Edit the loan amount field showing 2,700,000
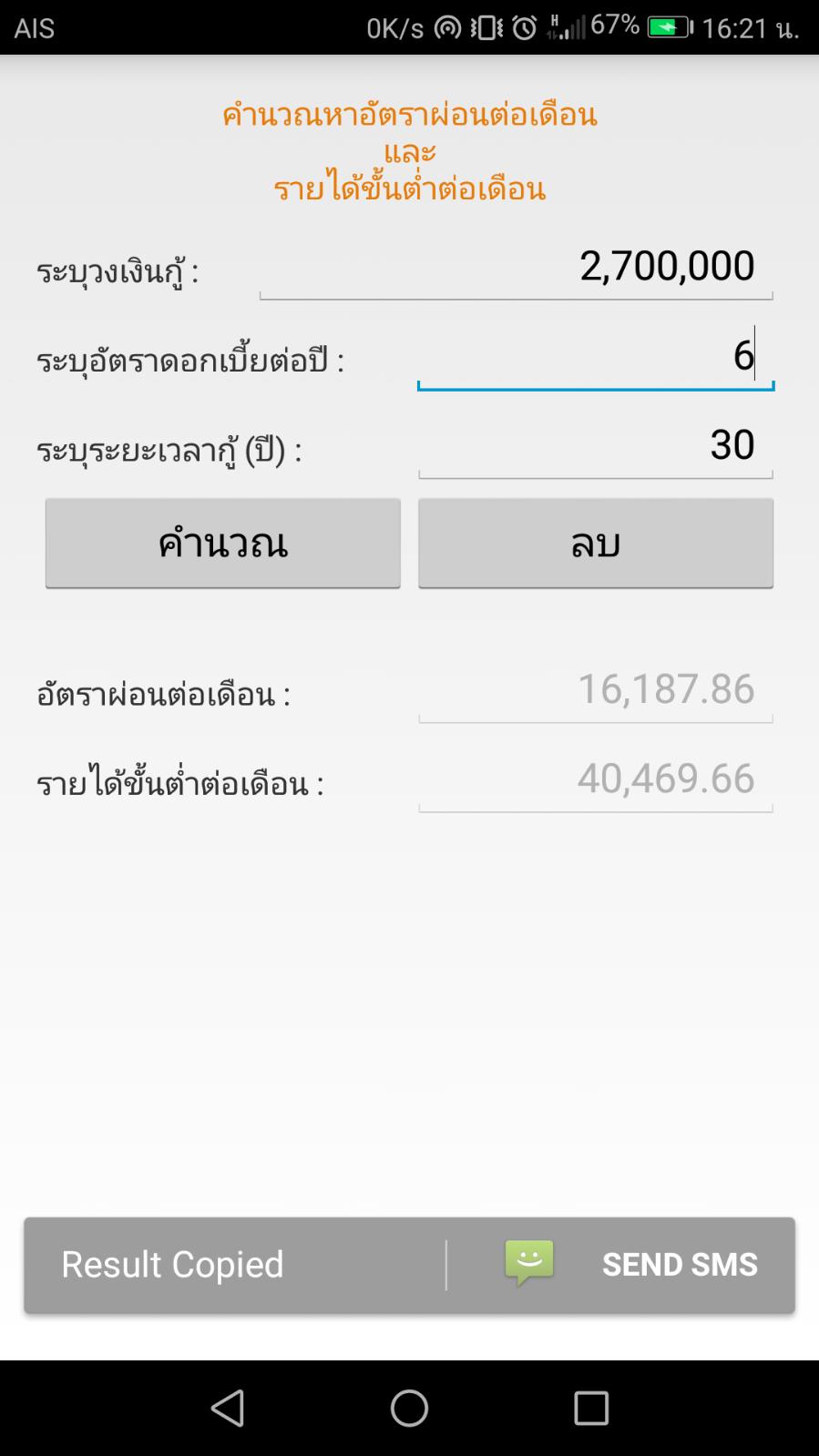This screenshot has width=819, height=1456. tap(516, 268)
